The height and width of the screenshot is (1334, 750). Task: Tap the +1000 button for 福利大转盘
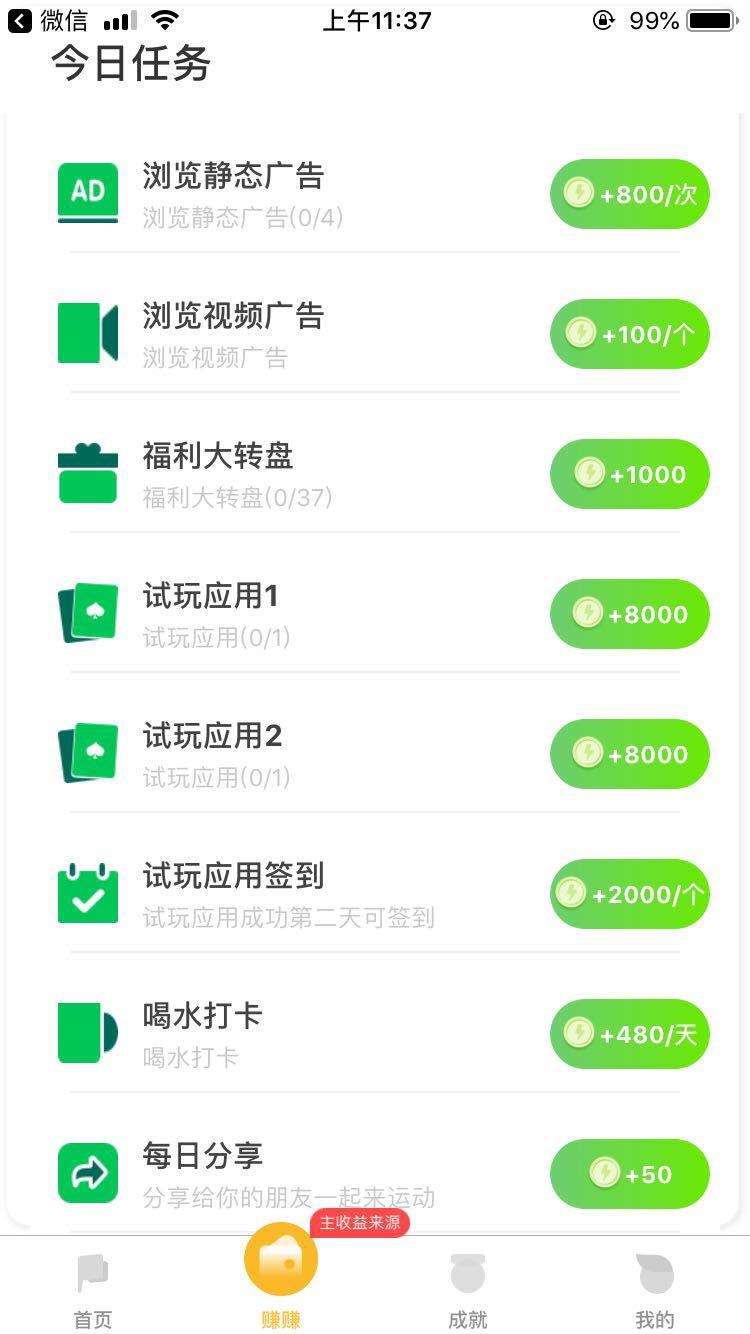[629, 474]
